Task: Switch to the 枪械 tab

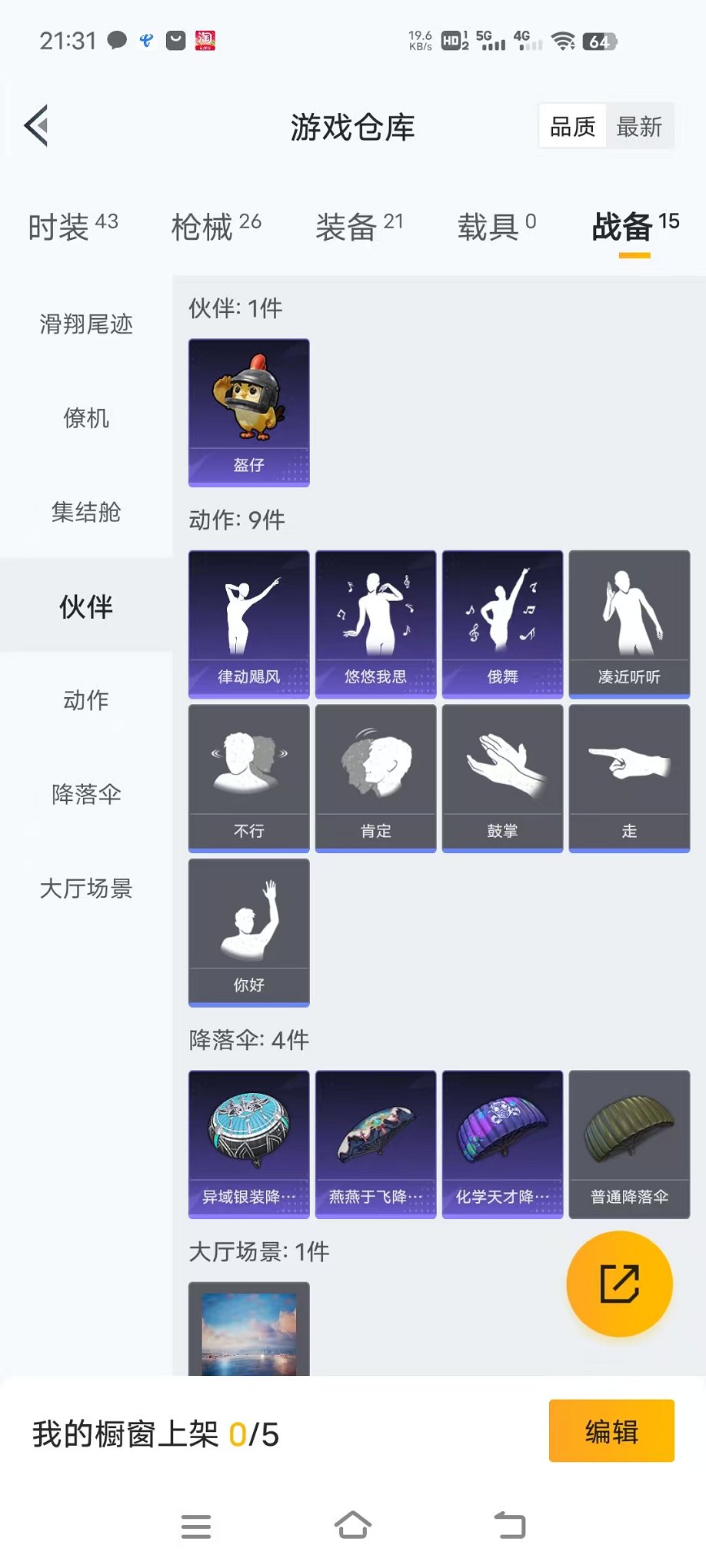Action: pos(215,227)
